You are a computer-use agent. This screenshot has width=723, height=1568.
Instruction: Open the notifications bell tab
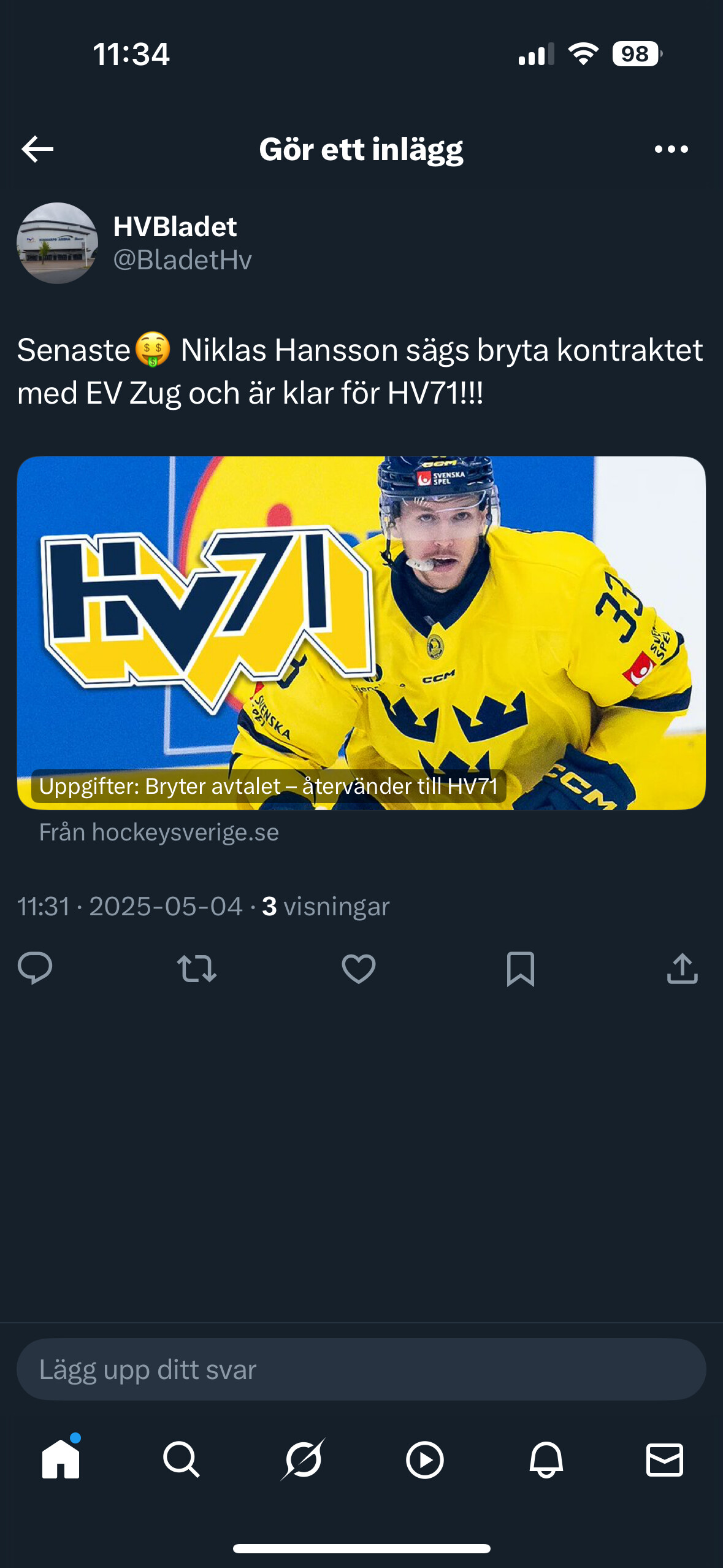[546, 1459]
